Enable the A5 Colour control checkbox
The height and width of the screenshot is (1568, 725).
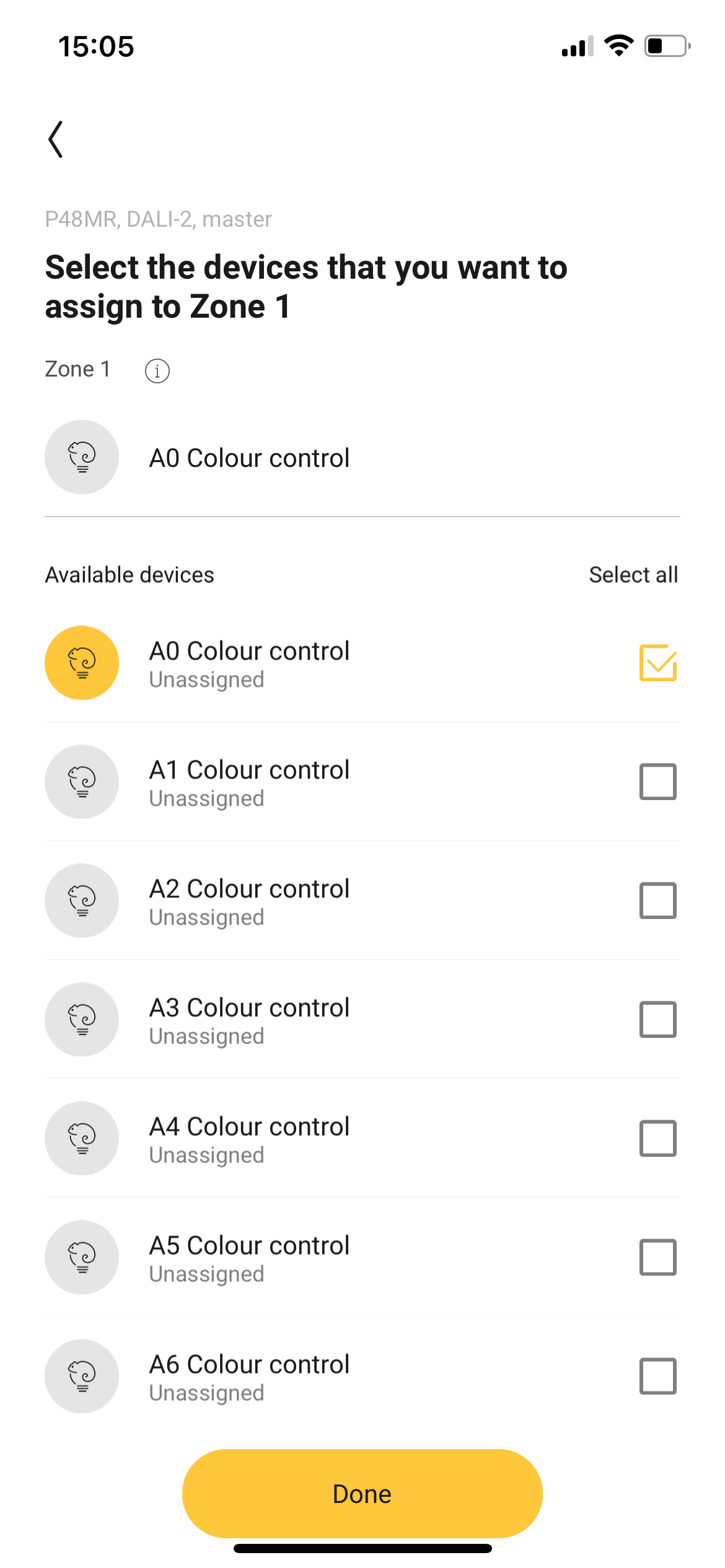pos(657,1258)
